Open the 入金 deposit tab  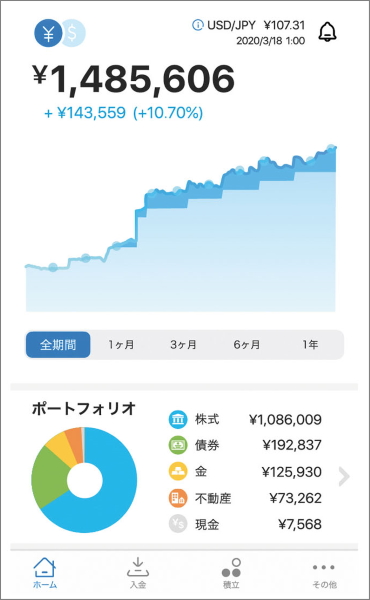tap(138, 573)
